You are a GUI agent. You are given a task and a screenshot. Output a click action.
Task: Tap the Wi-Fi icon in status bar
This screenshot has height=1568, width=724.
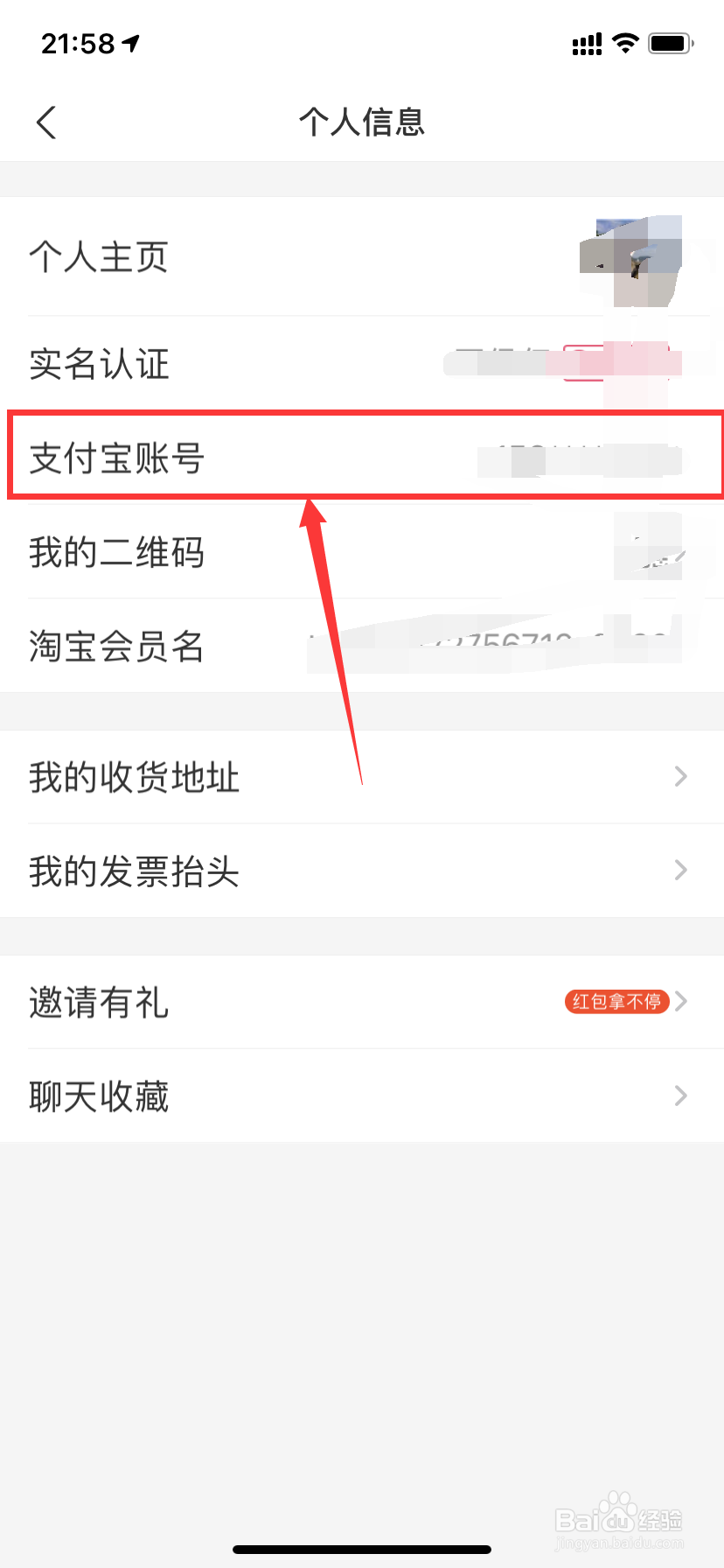pyautogui.click(x=624, y=42)
